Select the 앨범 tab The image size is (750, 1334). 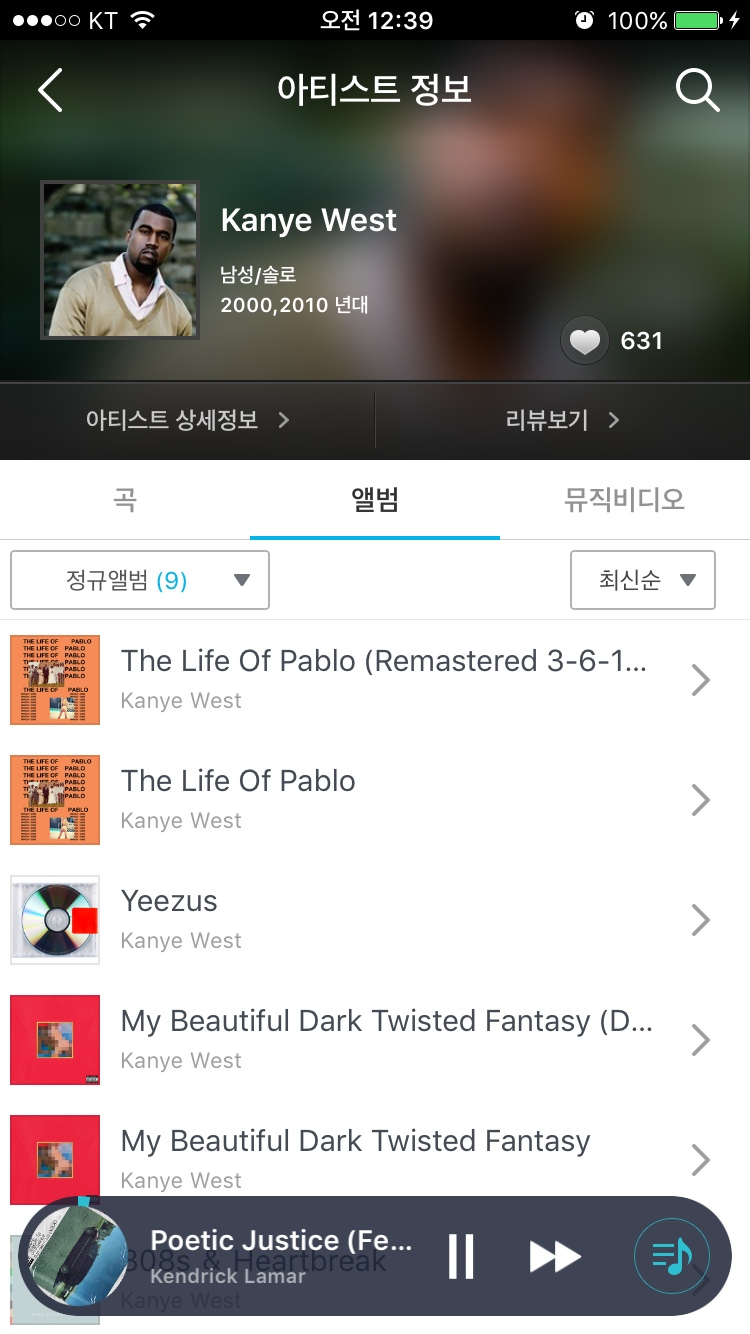pyautogui.click(x=375, y=500)
